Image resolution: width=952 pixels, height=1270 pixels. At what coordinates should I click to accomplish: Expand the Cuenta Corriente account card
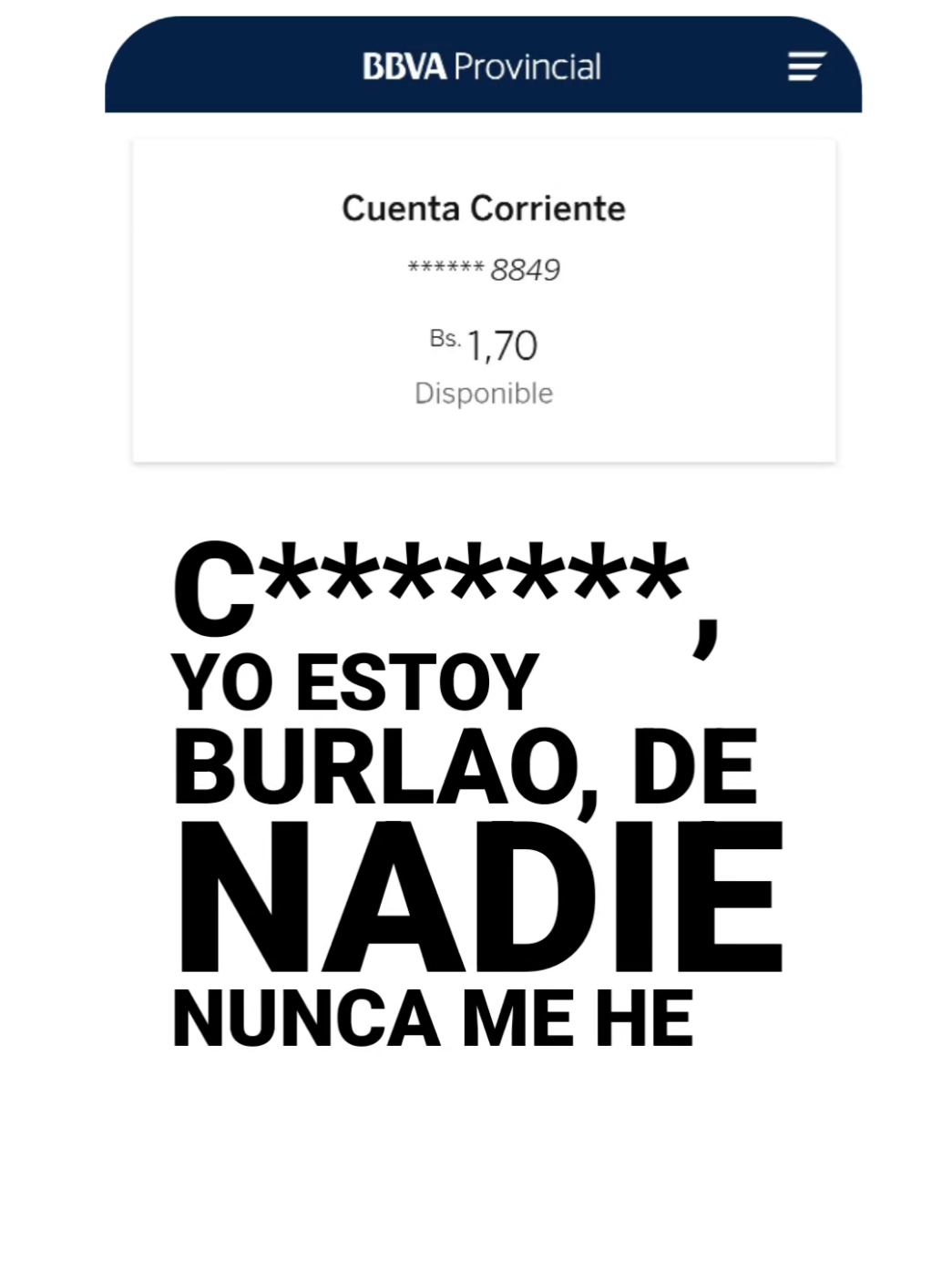pos(483,209)
